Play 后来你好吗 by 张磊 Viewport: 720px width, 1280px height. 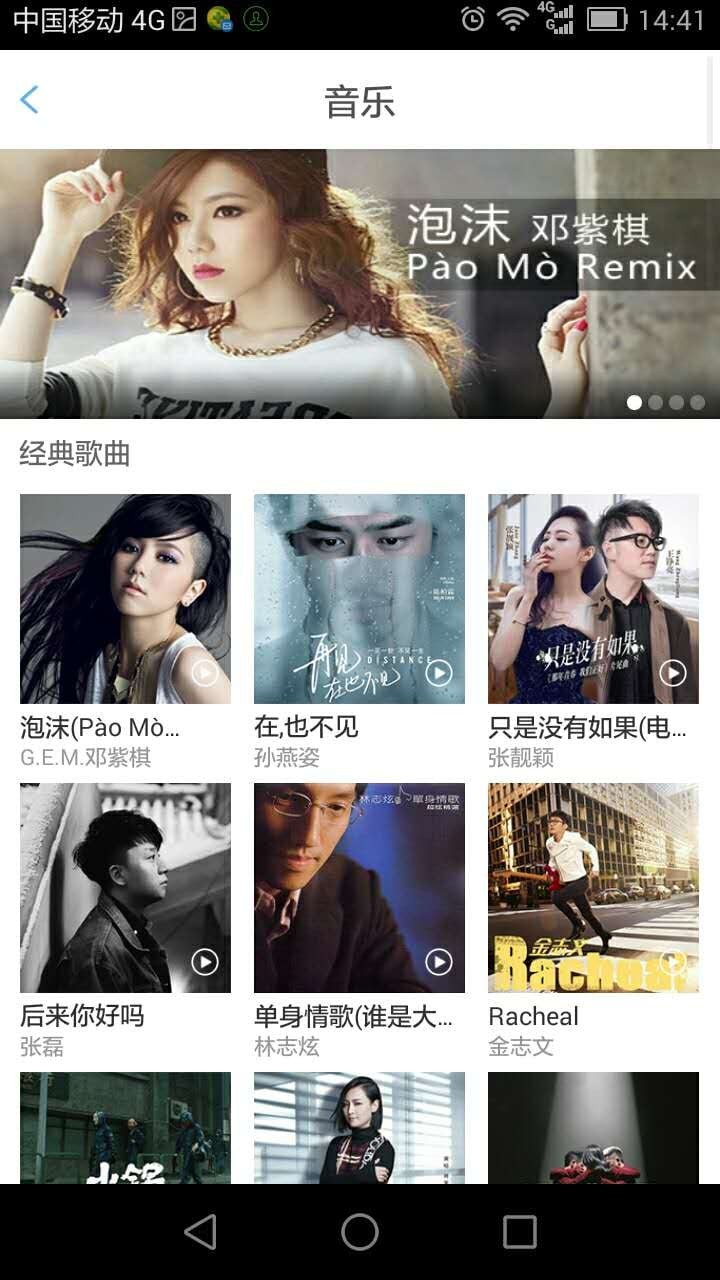[x=205, y=962]
